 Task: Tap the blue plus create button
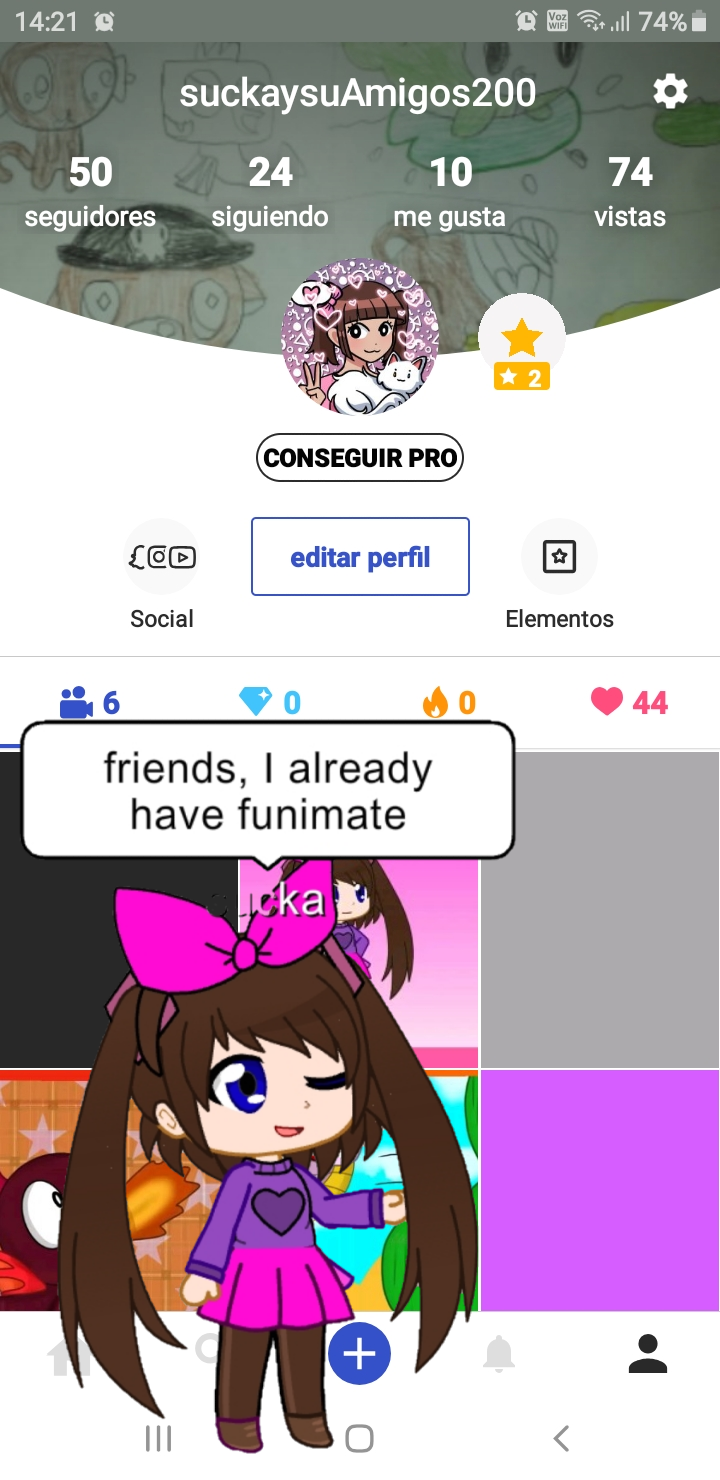[x=360, y=1355]
